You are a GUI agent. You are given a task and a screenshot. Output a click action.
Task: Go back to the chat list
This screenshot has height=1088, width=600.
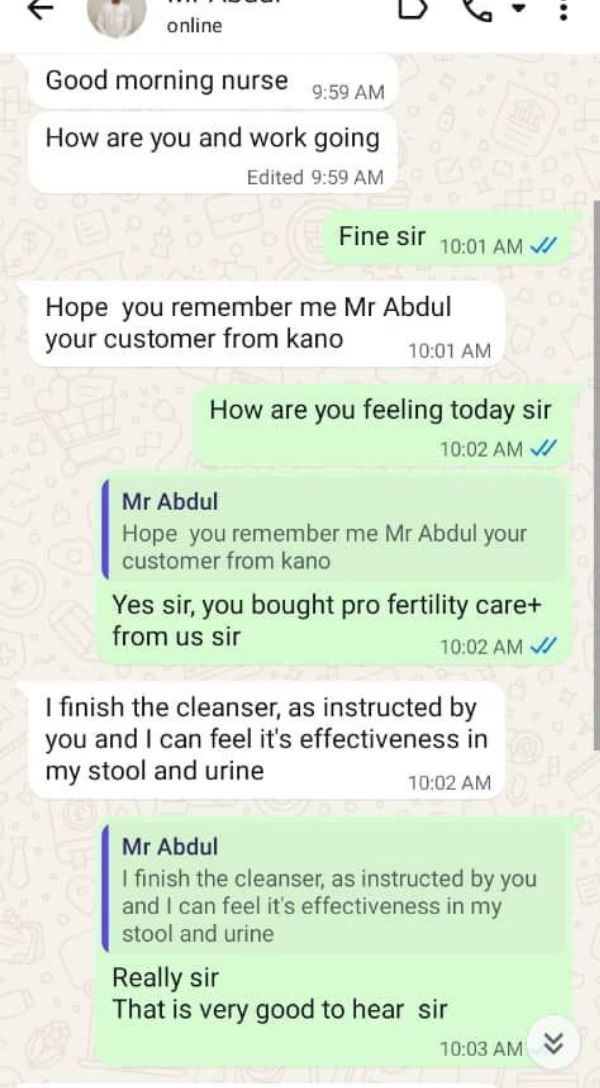[40, 9]
